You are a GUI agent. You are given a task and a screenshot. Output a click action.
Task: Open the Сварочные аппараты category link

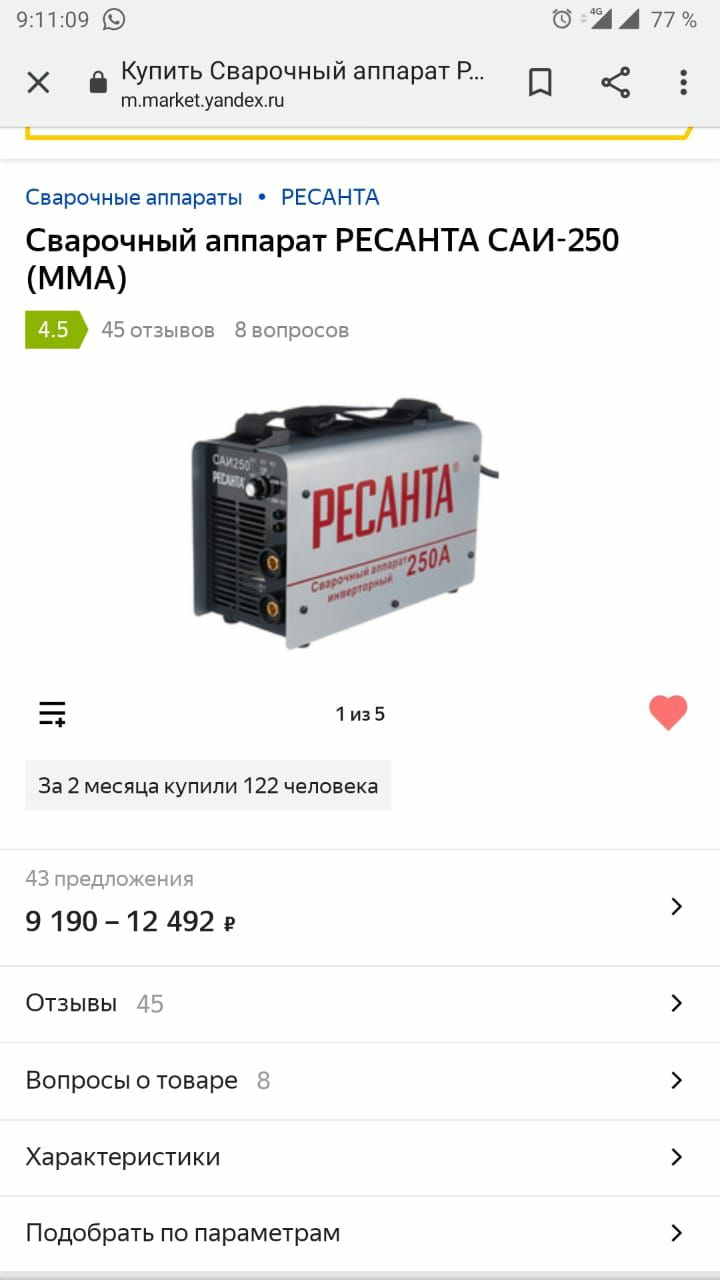click(134, 197)
